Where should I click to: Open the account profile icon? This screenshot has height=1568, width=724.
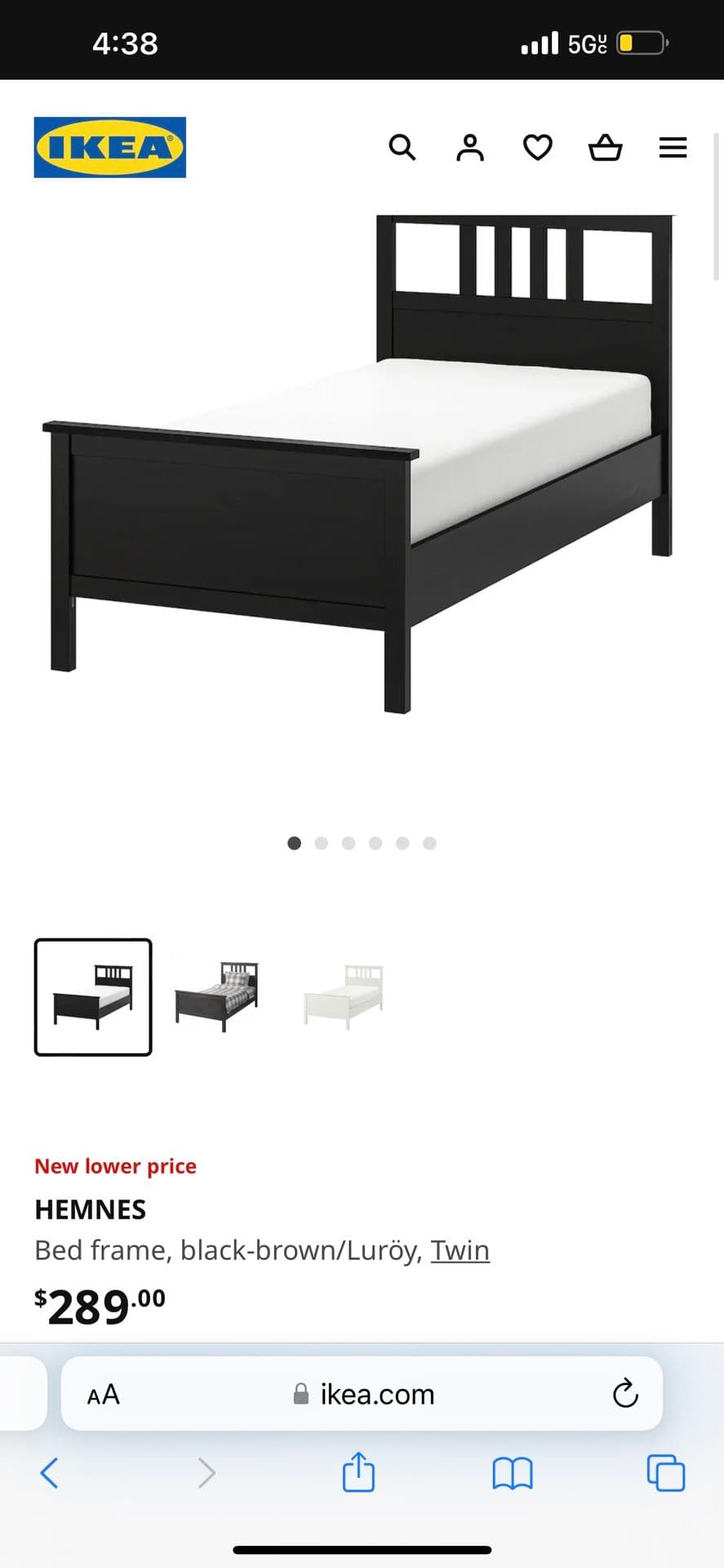(x=469, y=148)
